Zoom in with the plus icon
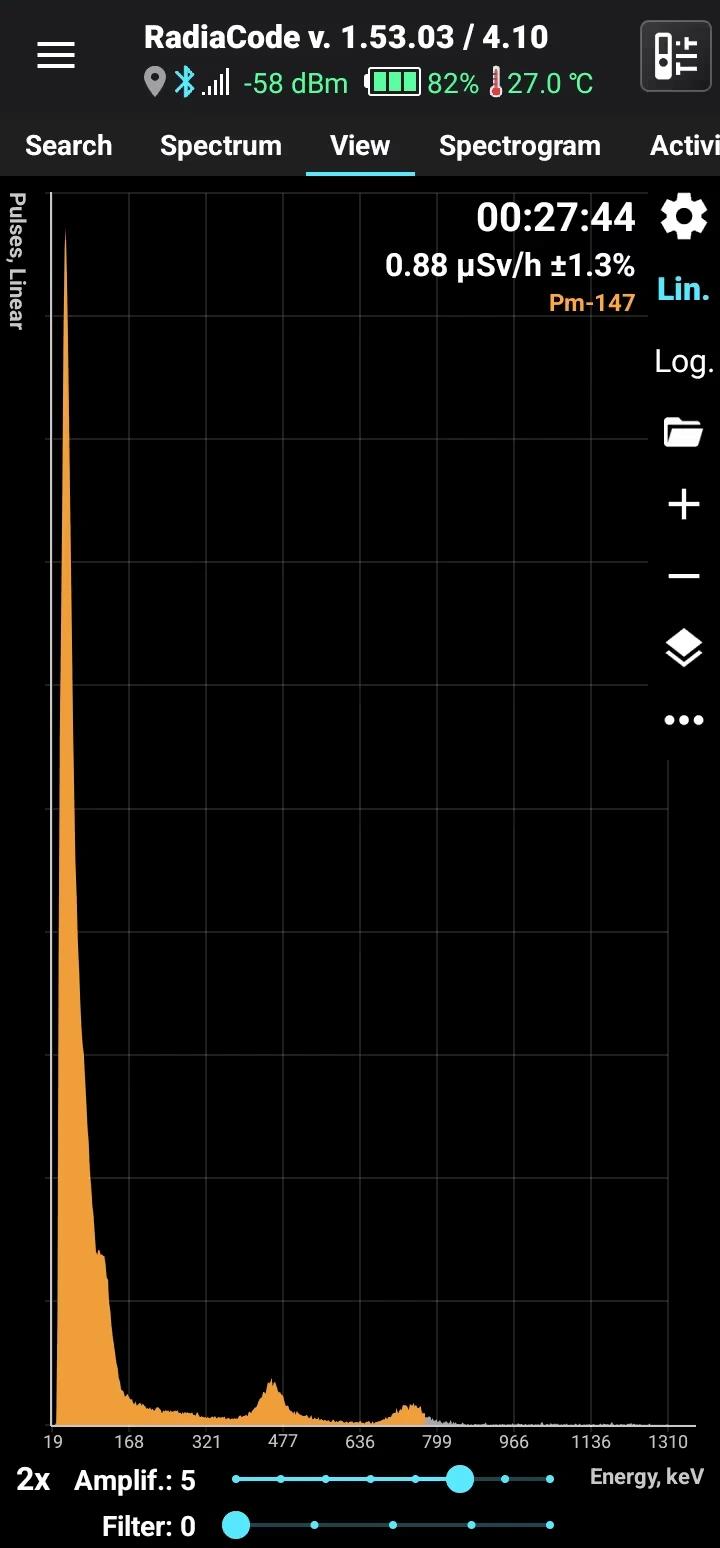This screenshot has width=720, height=1548. pyautogui.click(x=684, y=505)
